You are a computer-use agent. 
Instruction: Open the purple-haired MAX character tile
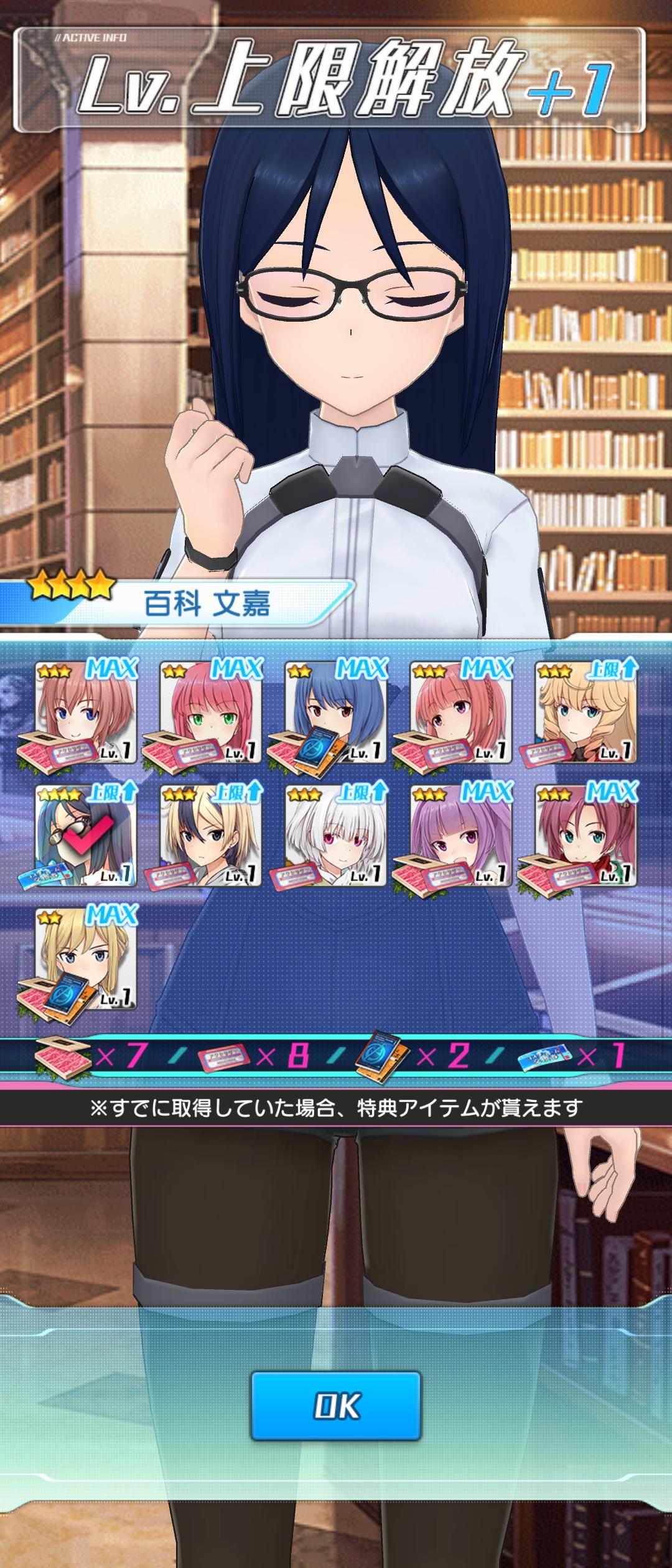click(x=461, y=836)
